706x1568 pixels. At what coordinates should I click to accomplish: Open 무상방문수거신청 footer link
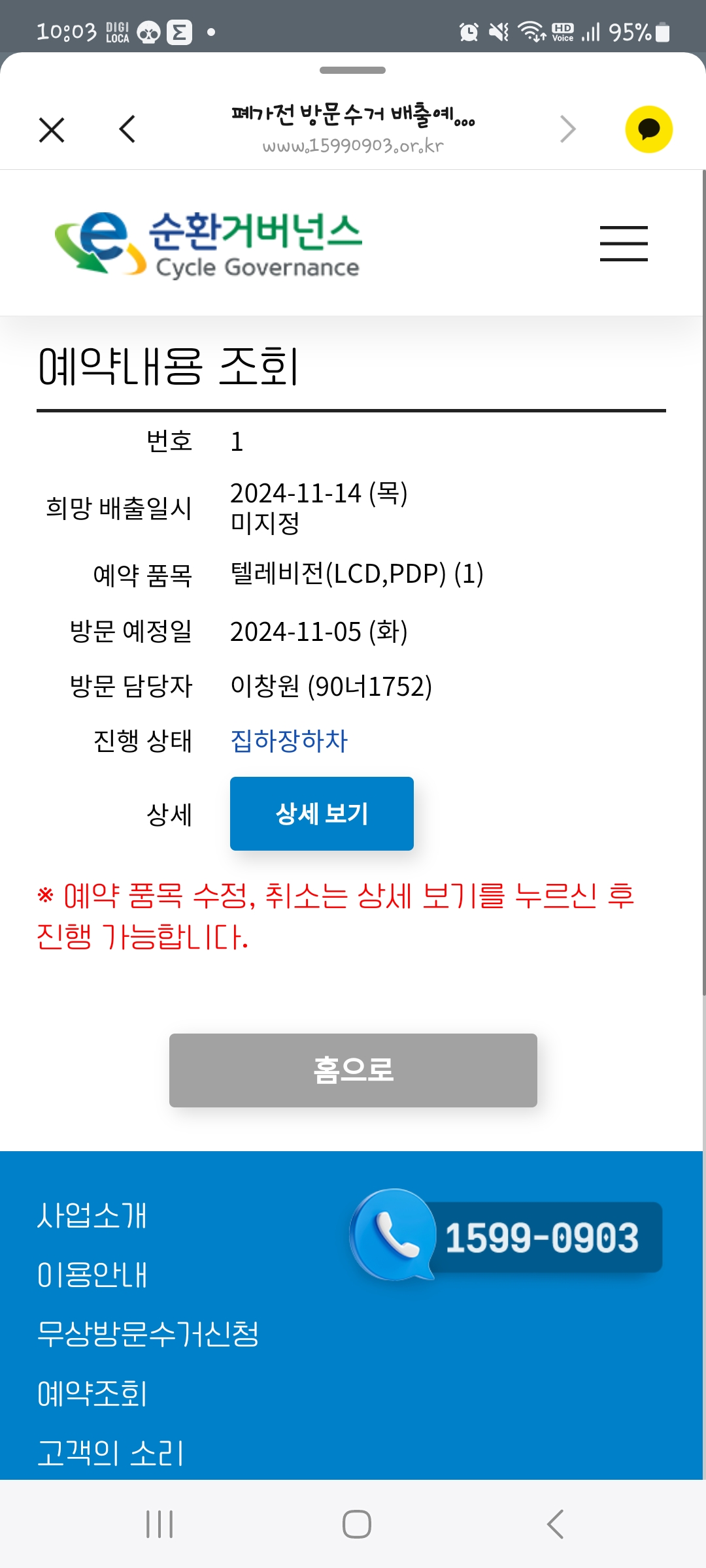[148, 1334]
